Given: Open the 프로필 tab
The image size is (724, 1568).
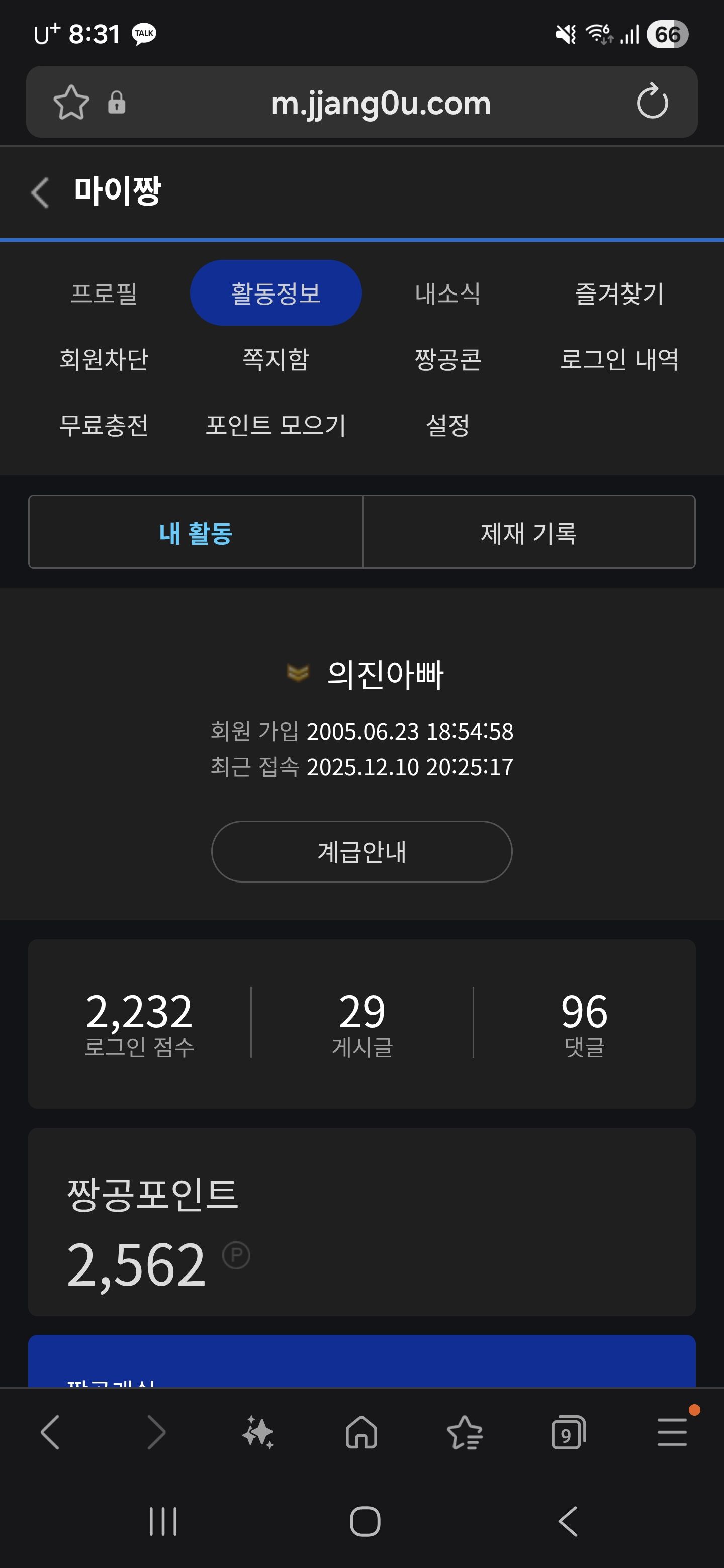Looking at the screenshot, I should click(x=104, y=293).
